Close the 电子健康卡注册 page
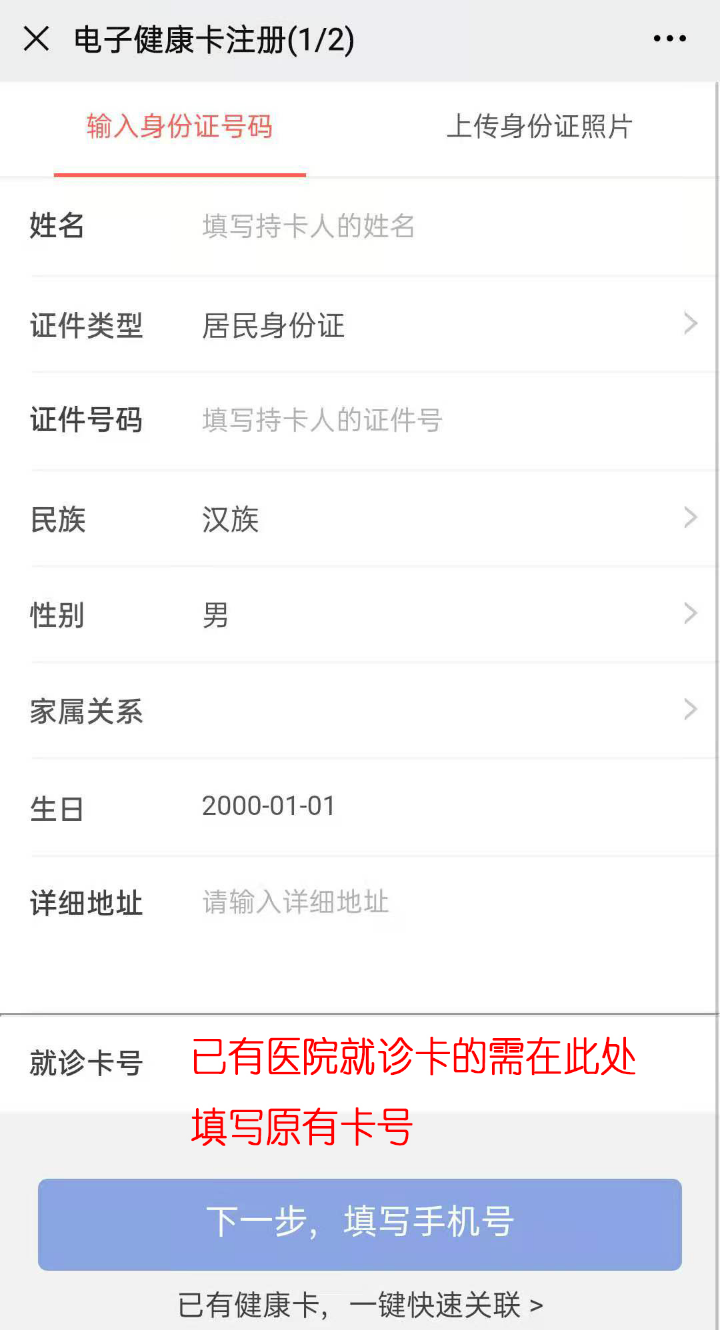The width and height of the screenshot is (720, 1330). [36, 40]
